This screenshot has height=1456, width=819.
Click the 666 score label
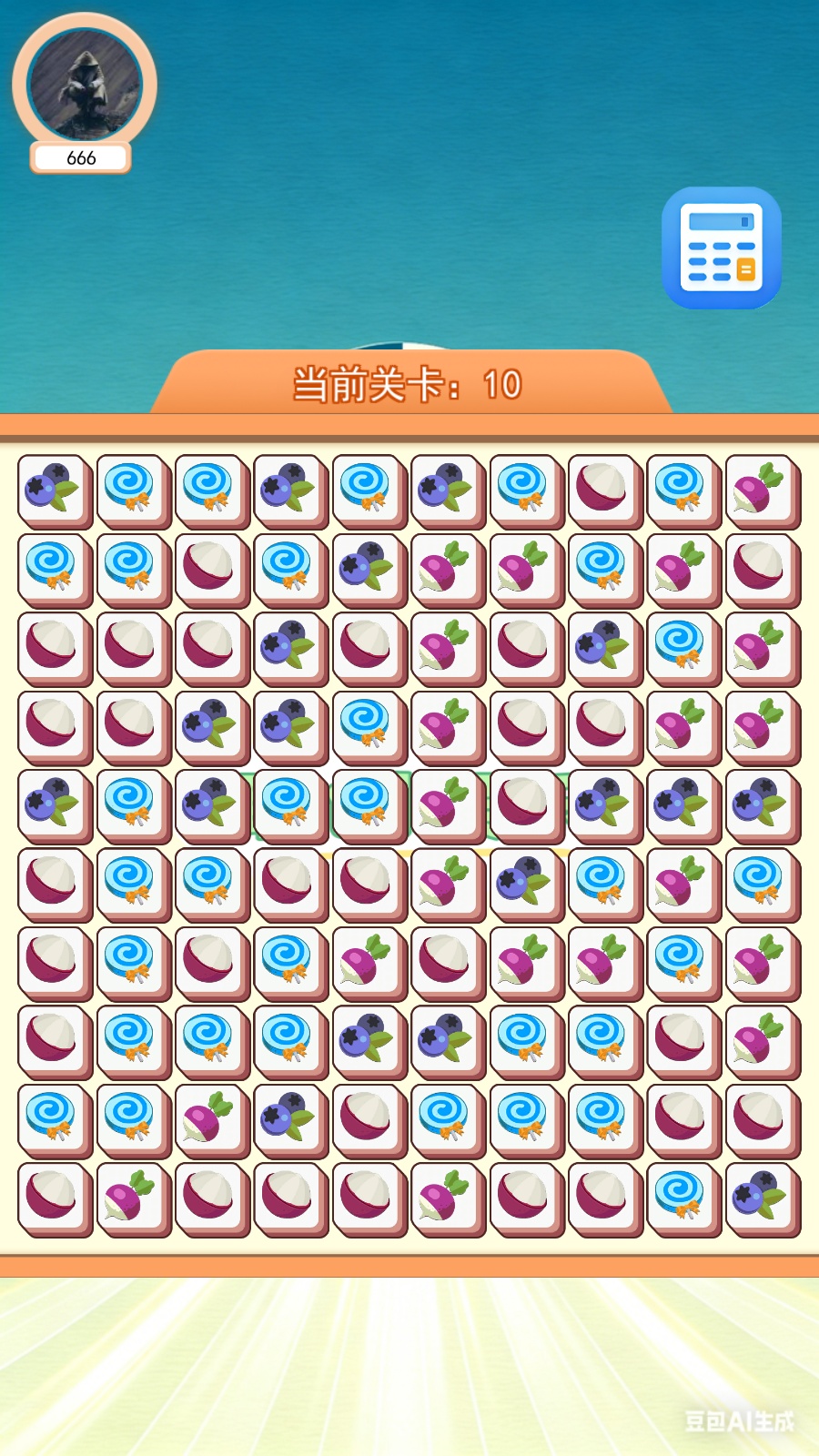pyautogui.click(x=80, y=157)
